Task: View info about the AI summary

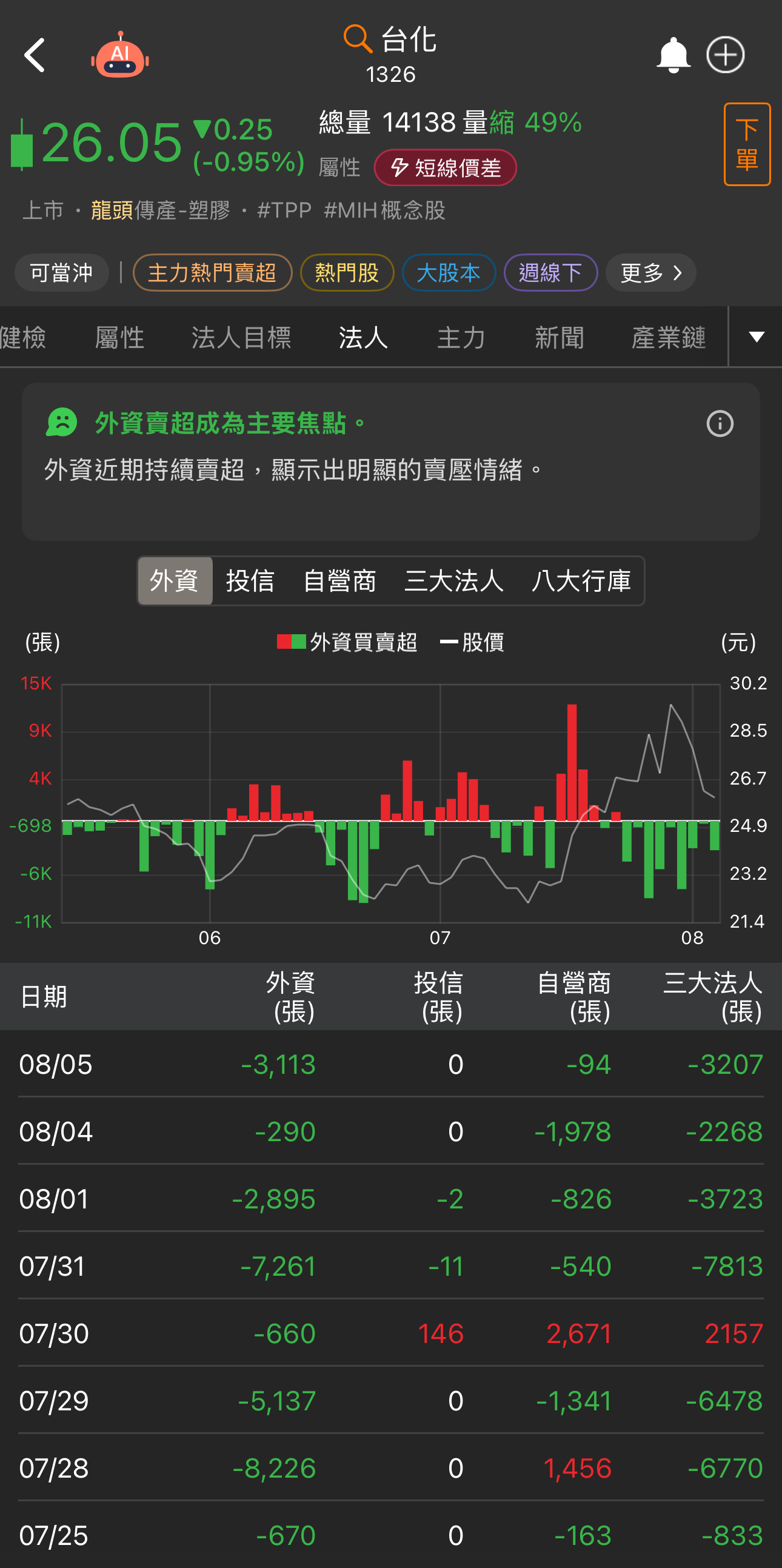Action: (x=720, y=424)
